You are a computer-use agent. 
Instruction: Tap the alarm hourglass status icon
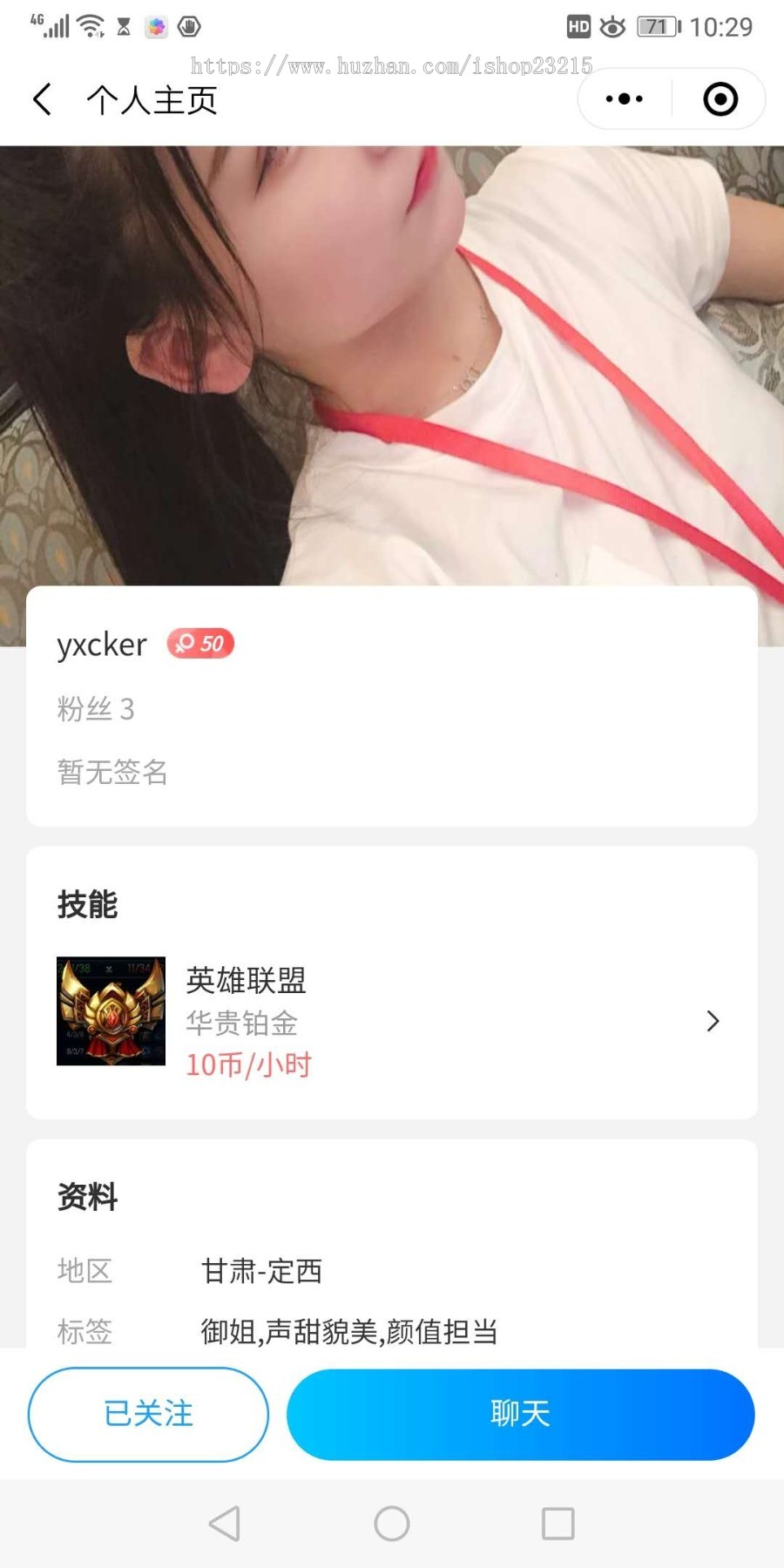[x=125, y=24]
